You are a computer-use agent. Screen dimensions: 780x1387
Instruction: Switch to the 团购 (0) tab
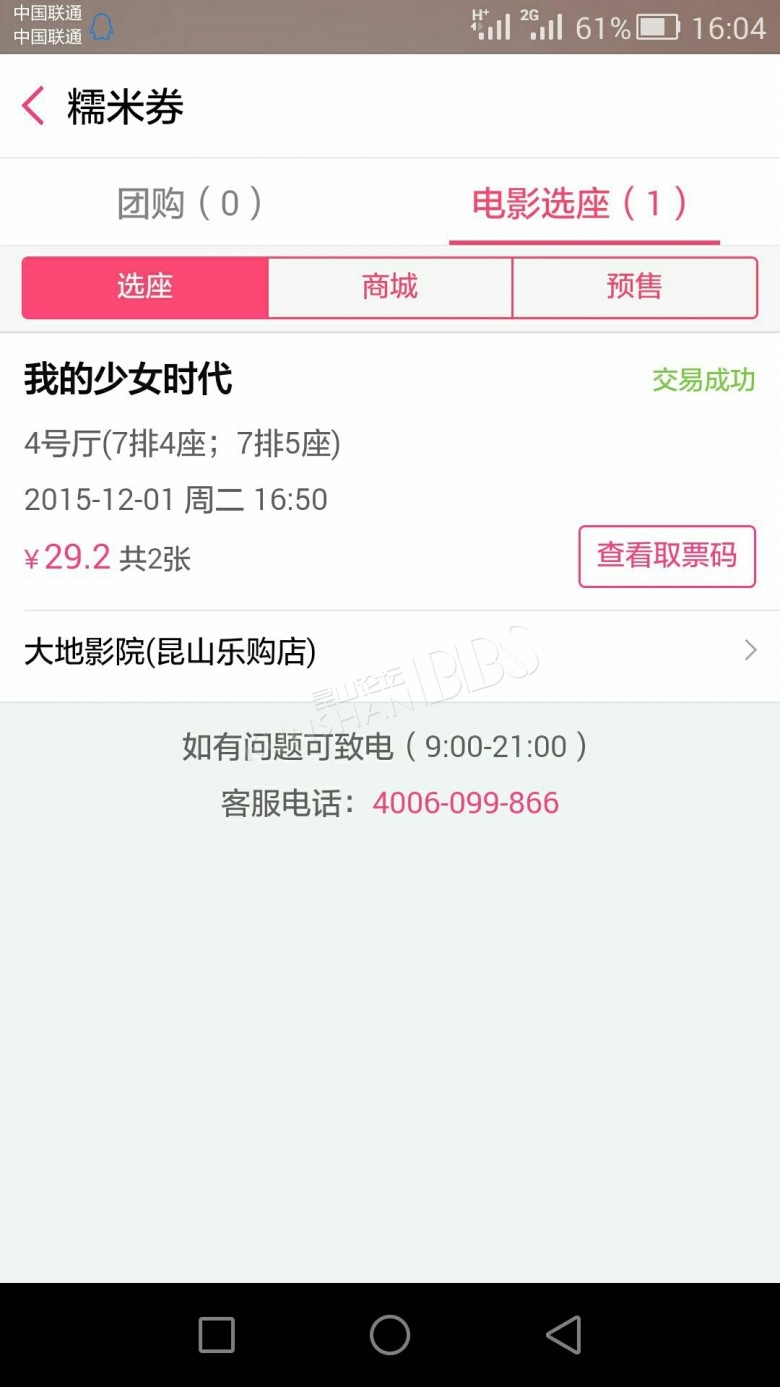tap(189, 203)
